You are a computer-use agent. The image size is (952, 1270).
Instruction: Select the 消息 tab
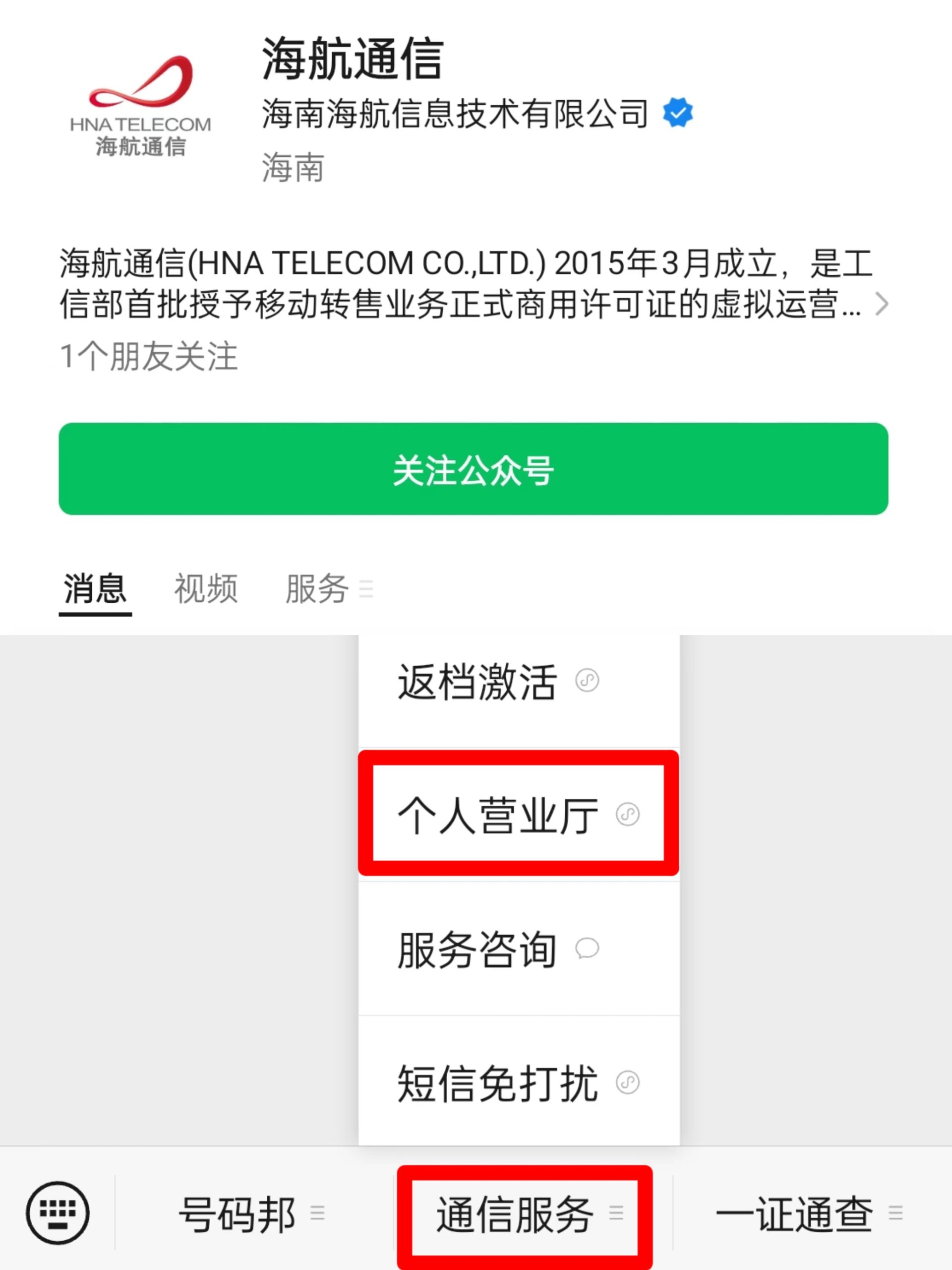(x=95, y=589)
